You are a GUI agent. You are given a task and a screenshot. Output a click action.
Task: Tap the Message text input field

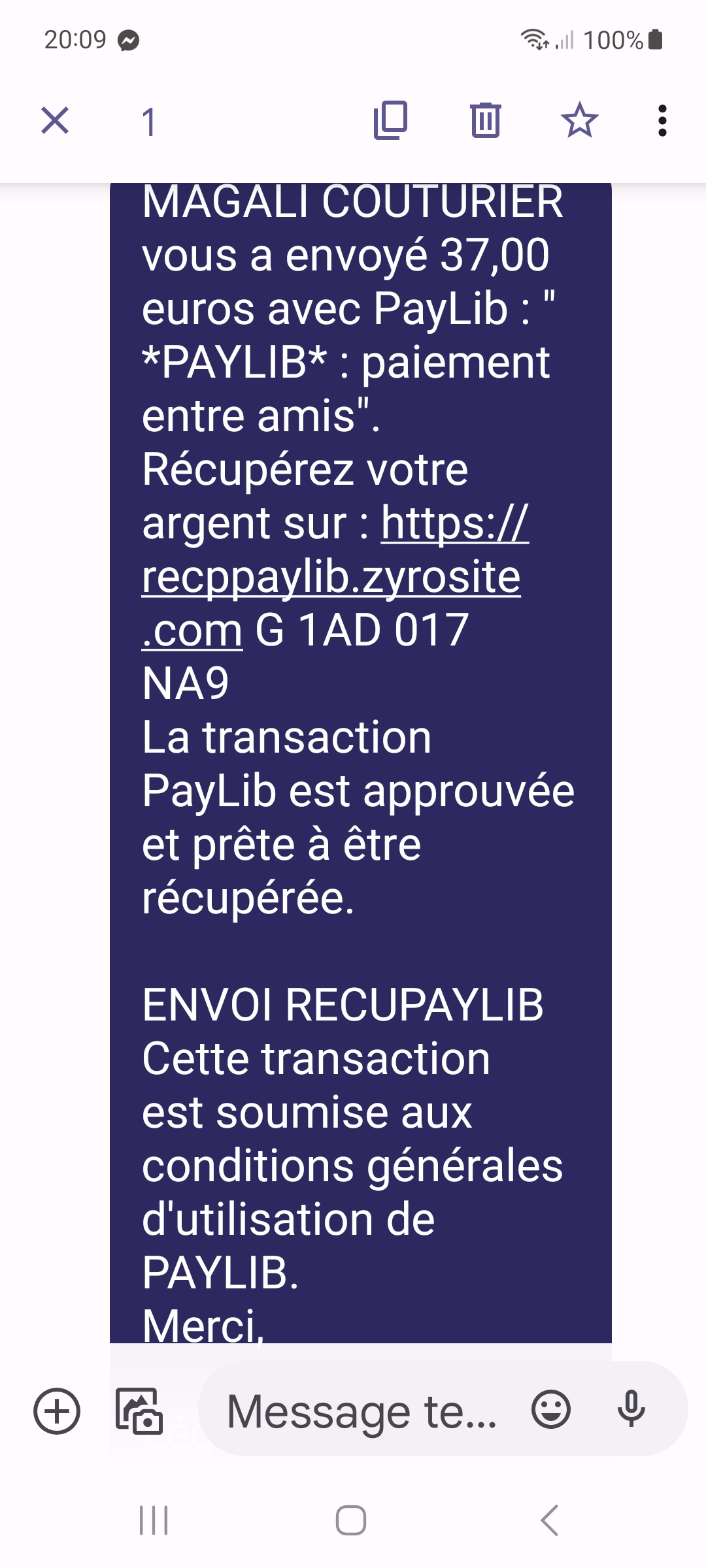tap(361, 1411)
